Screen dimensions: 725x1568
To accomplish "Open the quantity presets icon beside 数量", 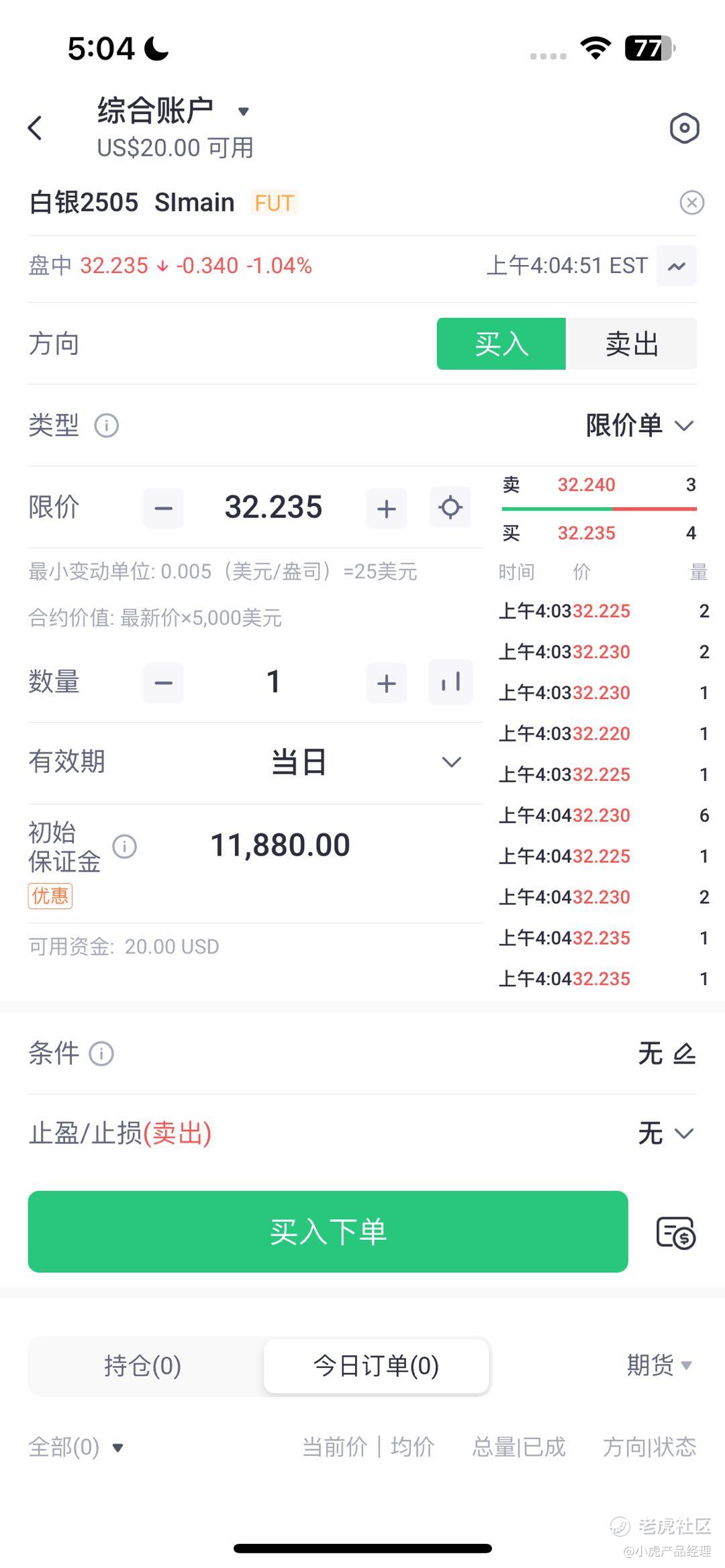I will pyautogui.click(x=450, y=682).
